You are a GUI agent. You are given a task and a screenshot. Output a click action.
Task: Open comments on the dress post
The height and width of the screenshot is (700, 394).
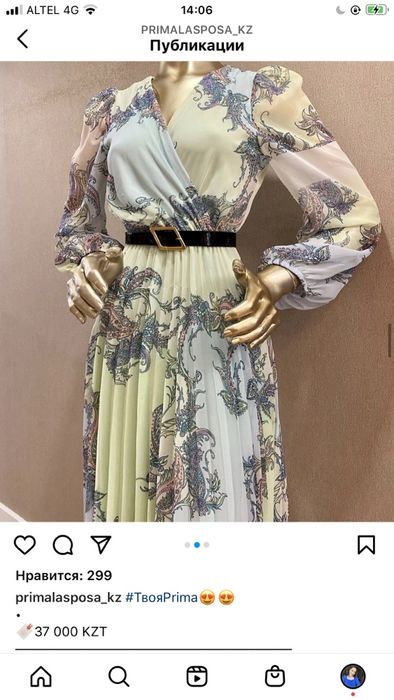[63, 545]
